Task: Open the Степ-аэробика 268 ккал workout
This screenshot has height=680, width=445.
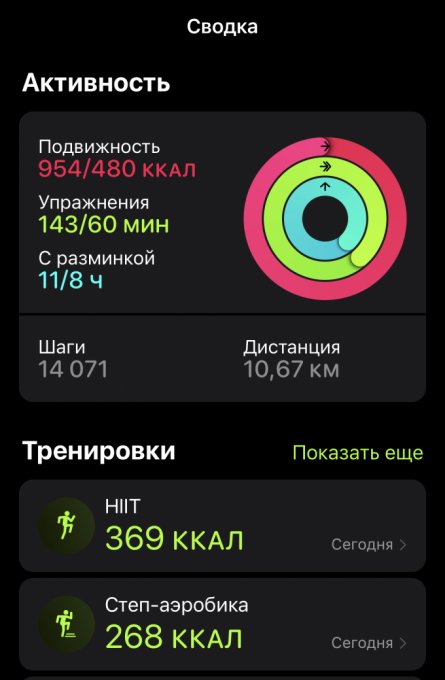Action: coord(222,624)
